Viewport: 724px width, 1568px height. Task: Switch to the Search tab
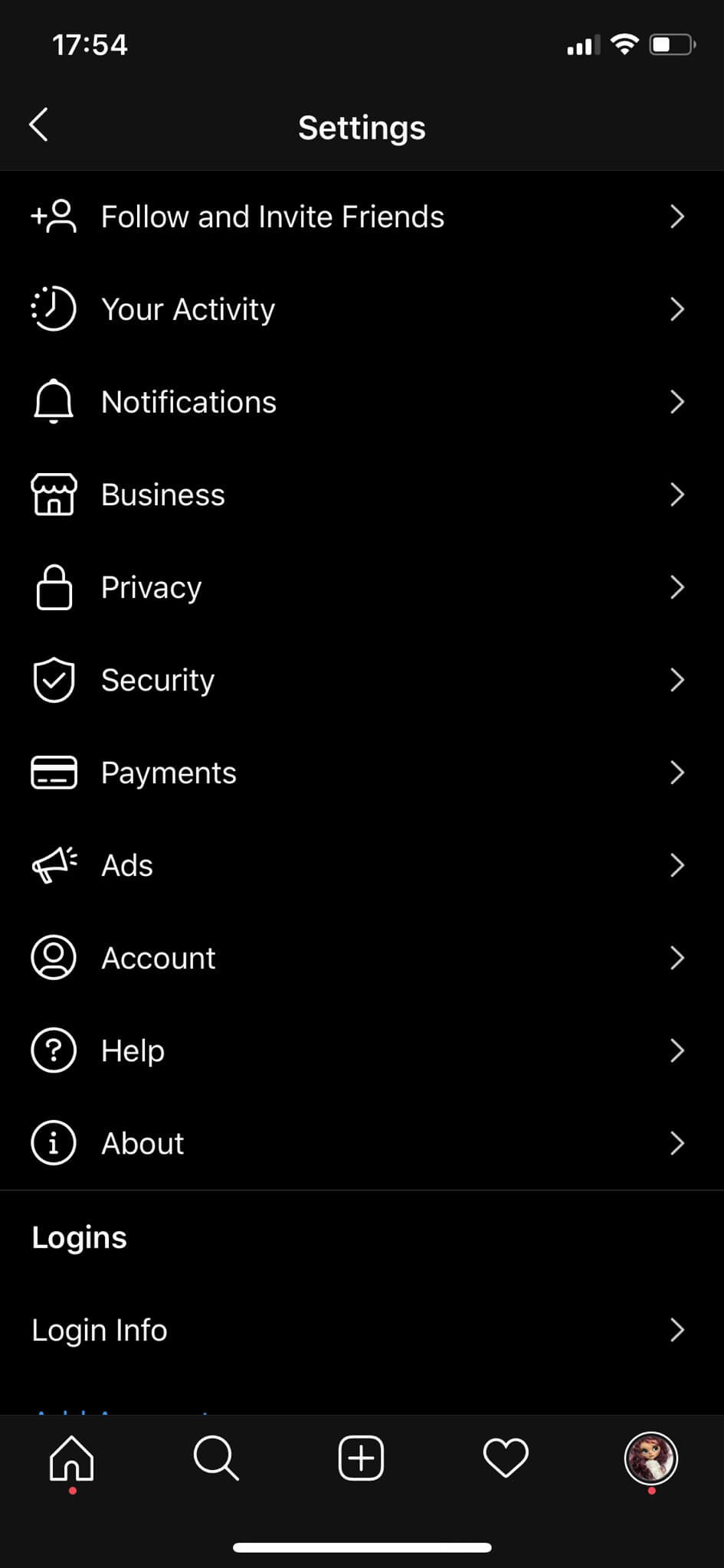coord(216,1458)
